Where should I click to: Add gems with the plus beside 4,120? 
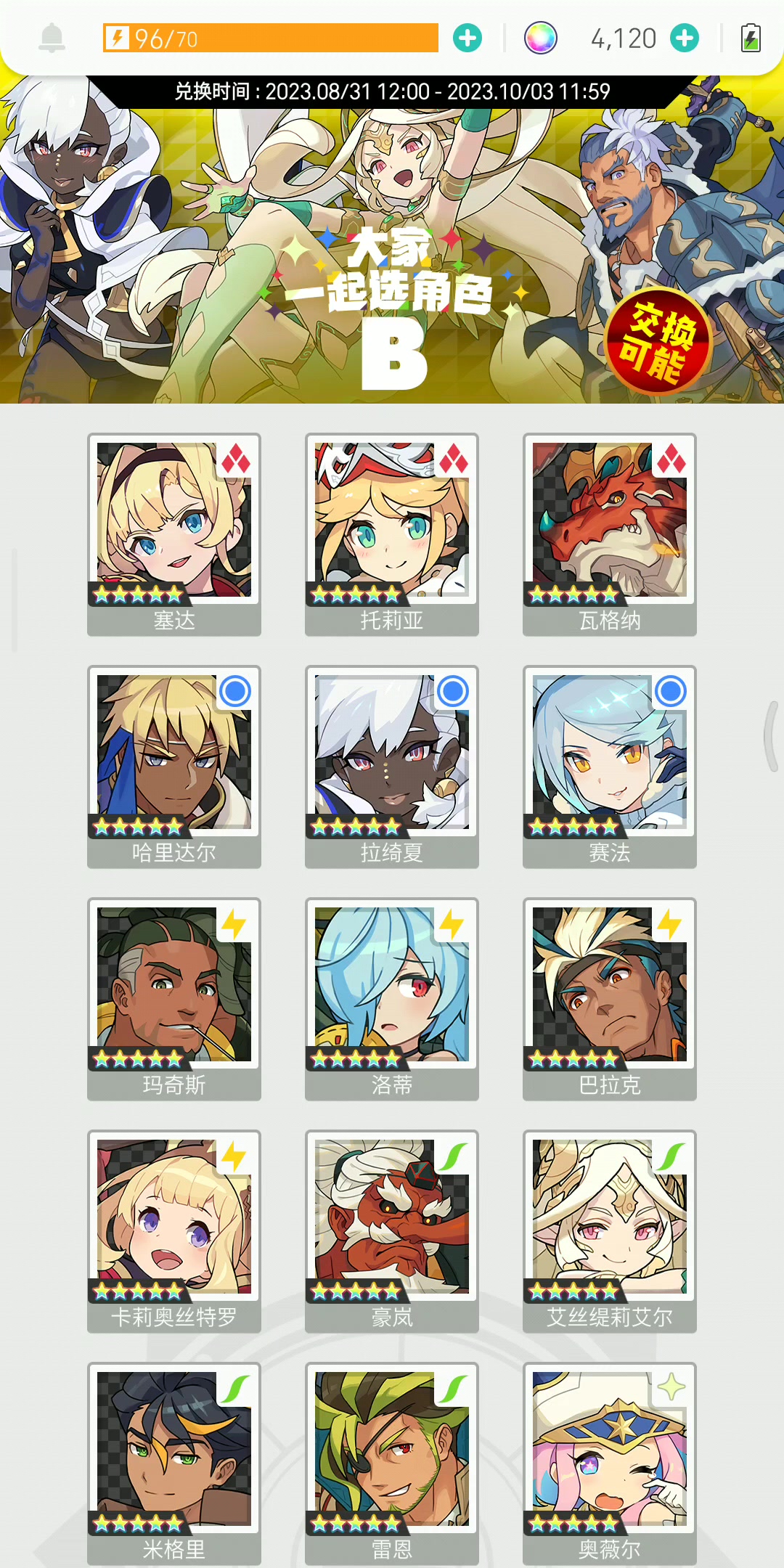click(x=685, y=38)
